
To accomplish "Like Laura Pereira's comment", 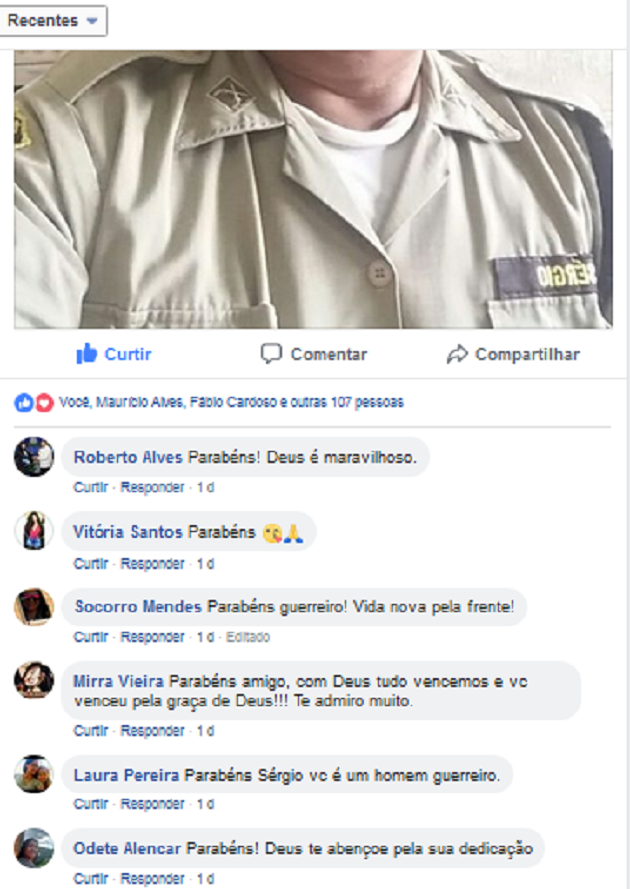I will click(x=91, y=804).
